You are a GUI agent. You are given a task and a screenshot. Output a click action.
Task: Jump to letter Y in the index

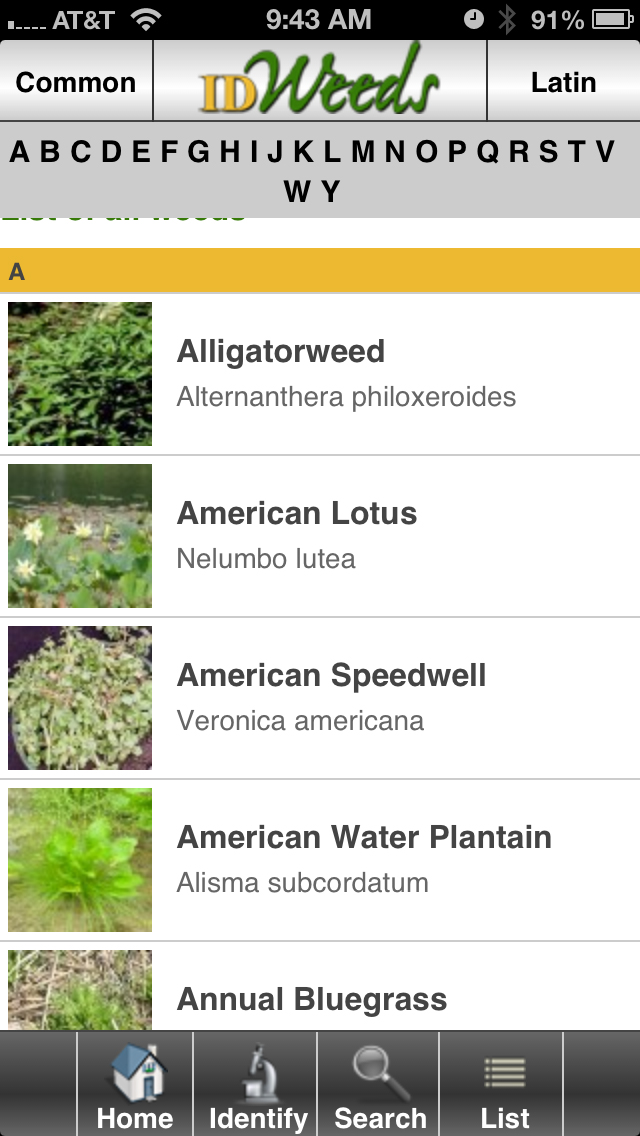tap(331, 191)
